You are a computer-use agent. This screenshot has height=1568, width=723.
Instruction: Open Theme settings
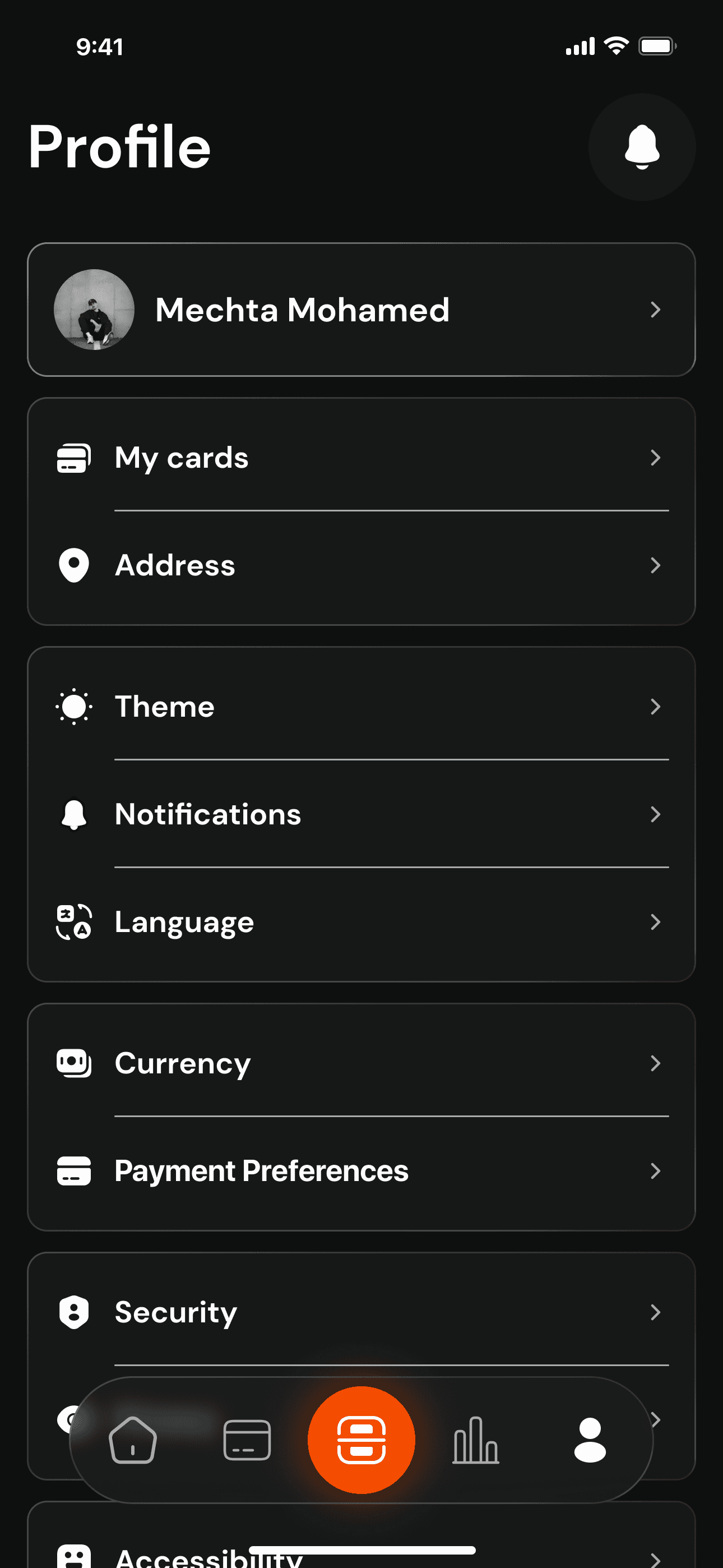click(361, 707)
